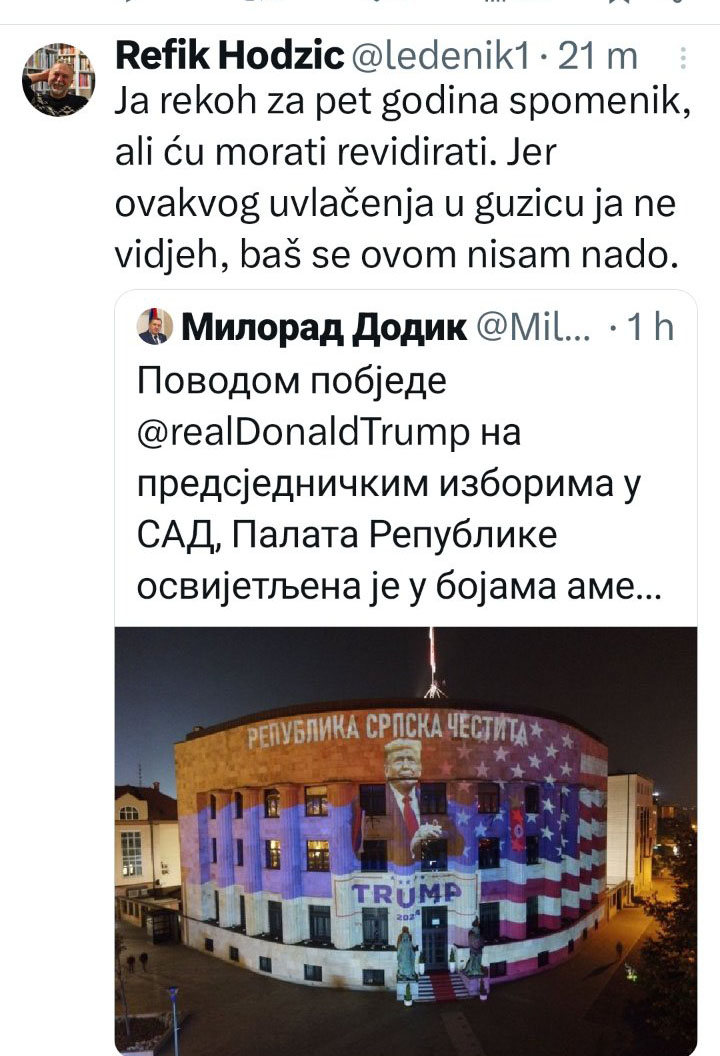Open Refik Hodzic's profile picture
The image size is (720, 1056).
58,79
